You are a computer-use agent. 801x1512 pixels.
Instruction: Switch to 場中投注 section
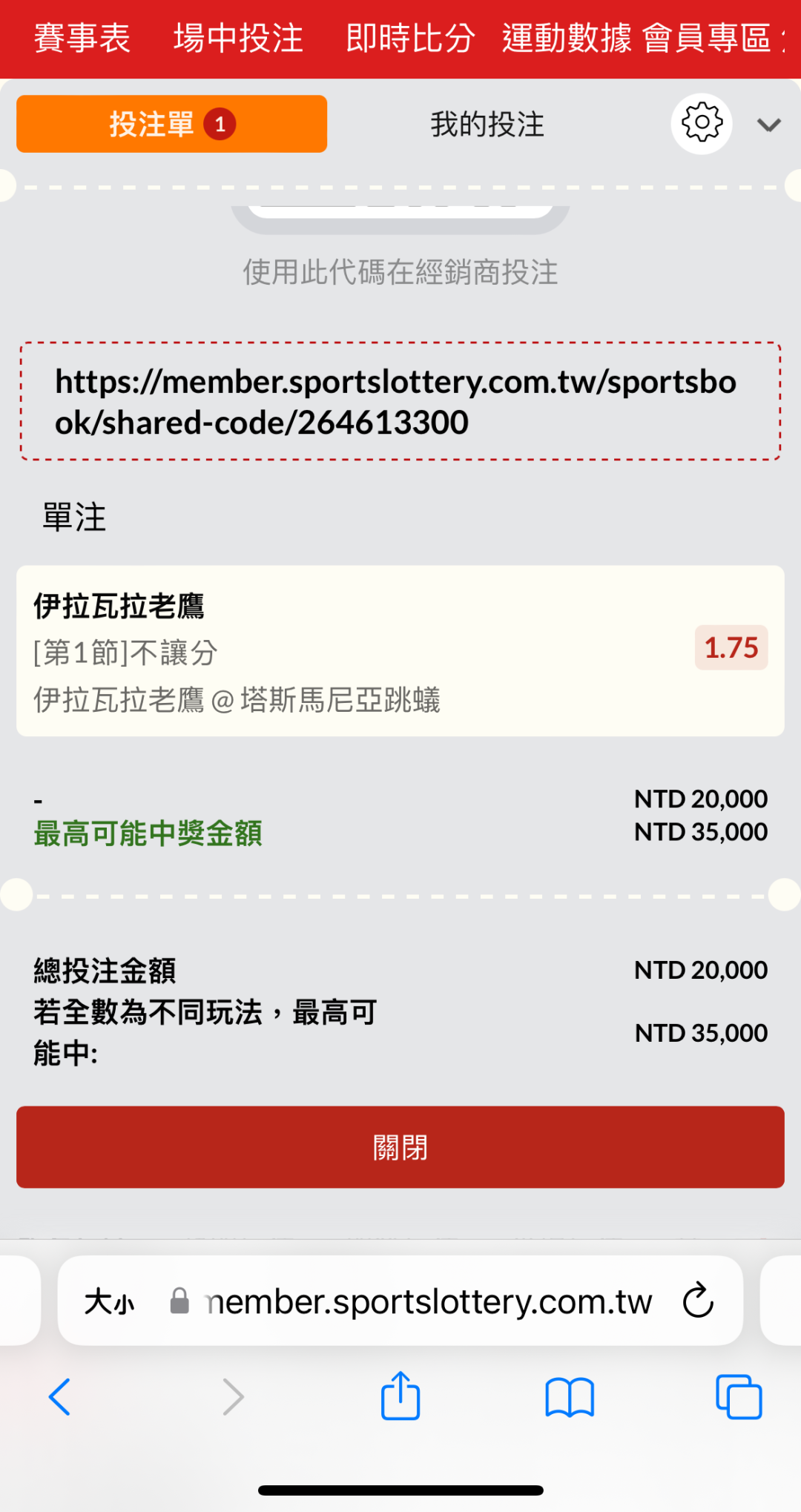pos(238,38)
